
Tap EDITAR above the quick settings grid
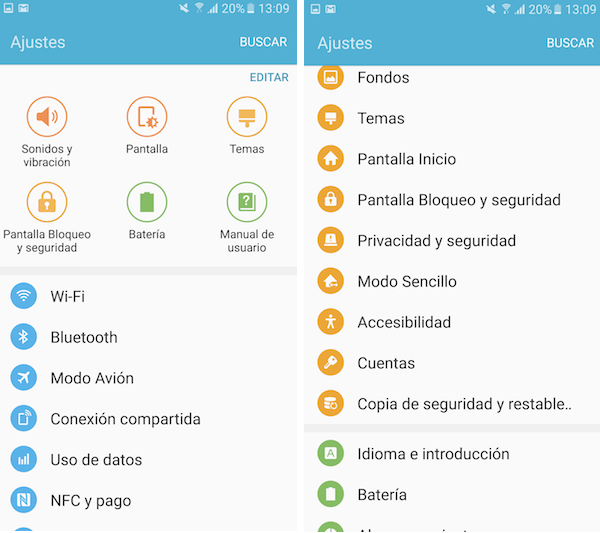[268, 77]
